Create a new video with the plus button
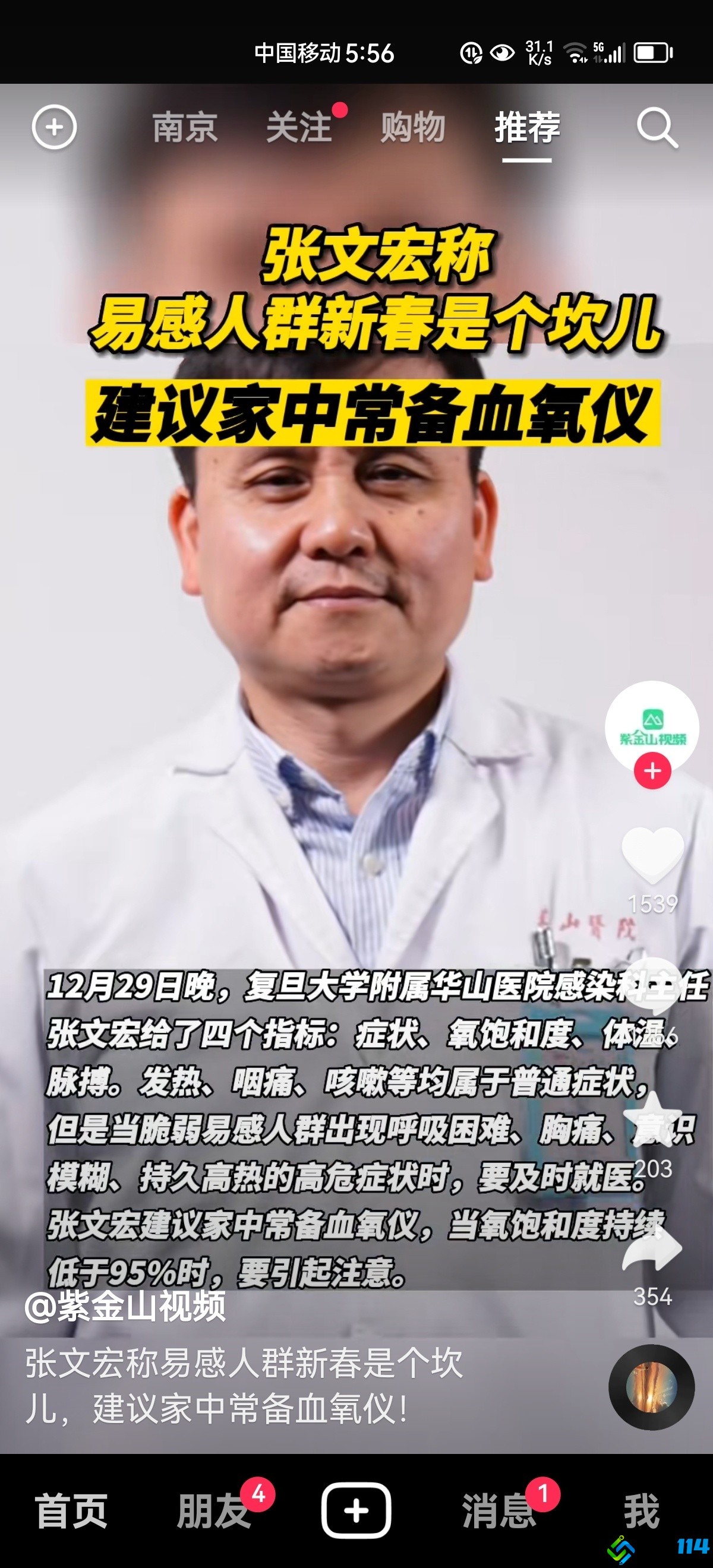 356,1511
